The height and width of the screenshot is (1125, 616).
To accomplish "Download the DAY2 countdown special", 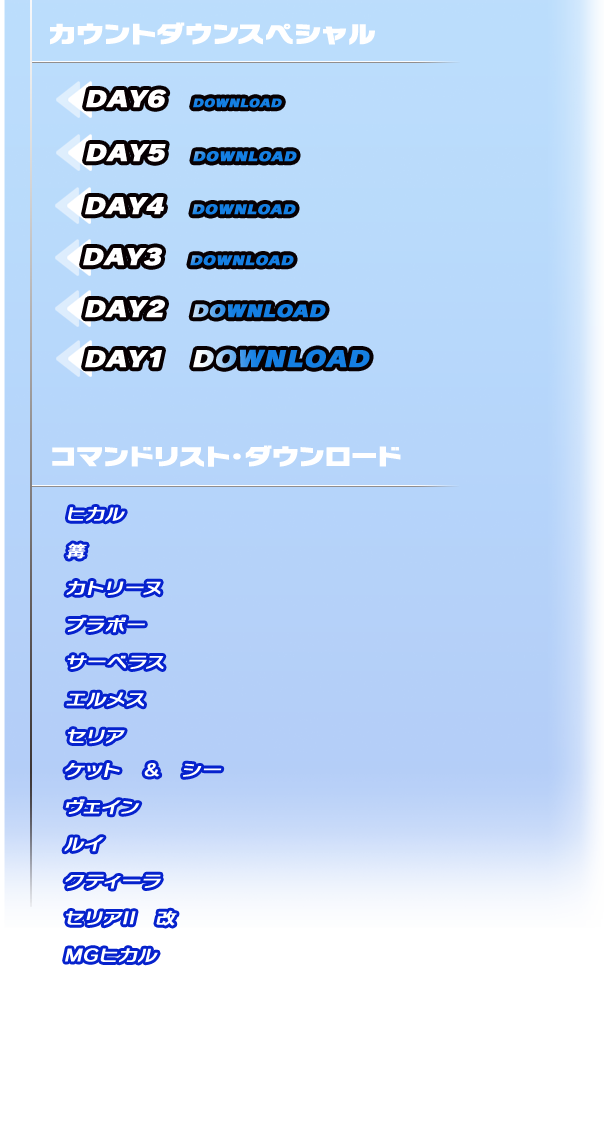I will click(259, 311).
